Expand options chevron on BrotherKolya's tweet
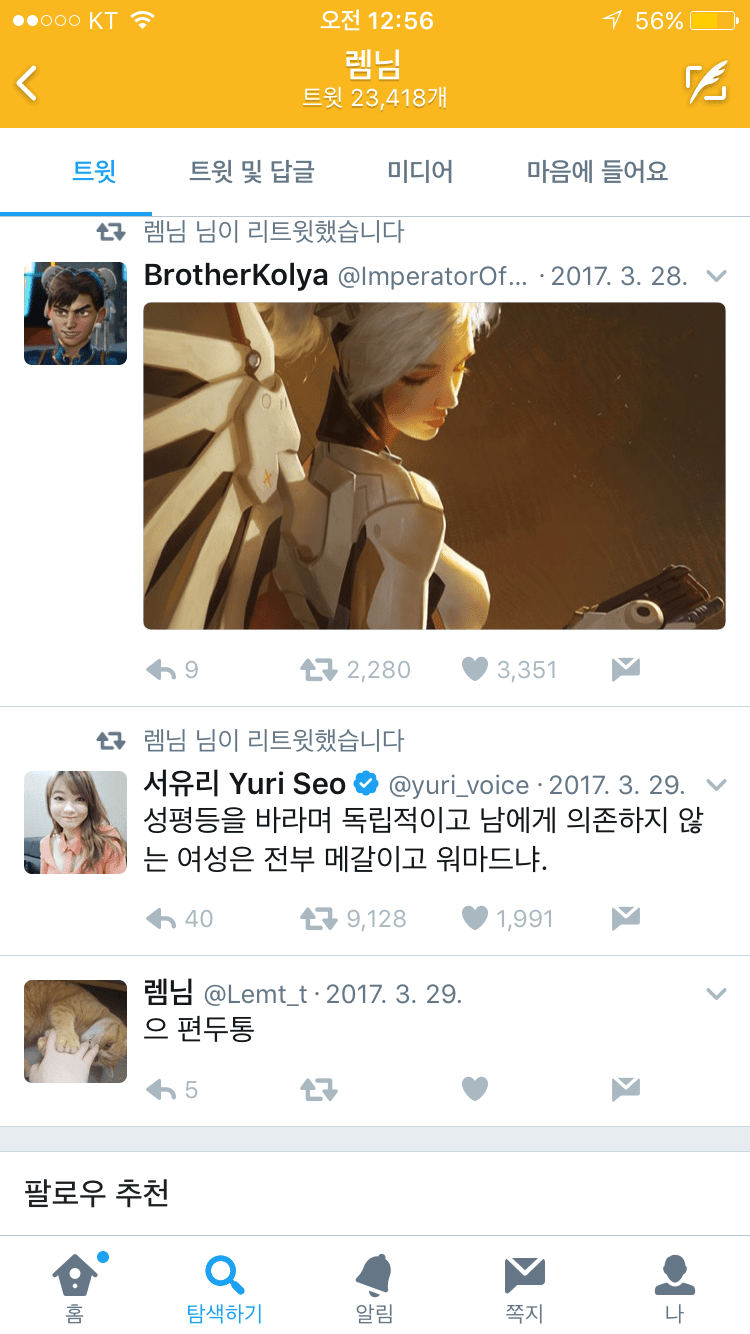This screenshot has width=750, height=1334. [x=716, y=276]
